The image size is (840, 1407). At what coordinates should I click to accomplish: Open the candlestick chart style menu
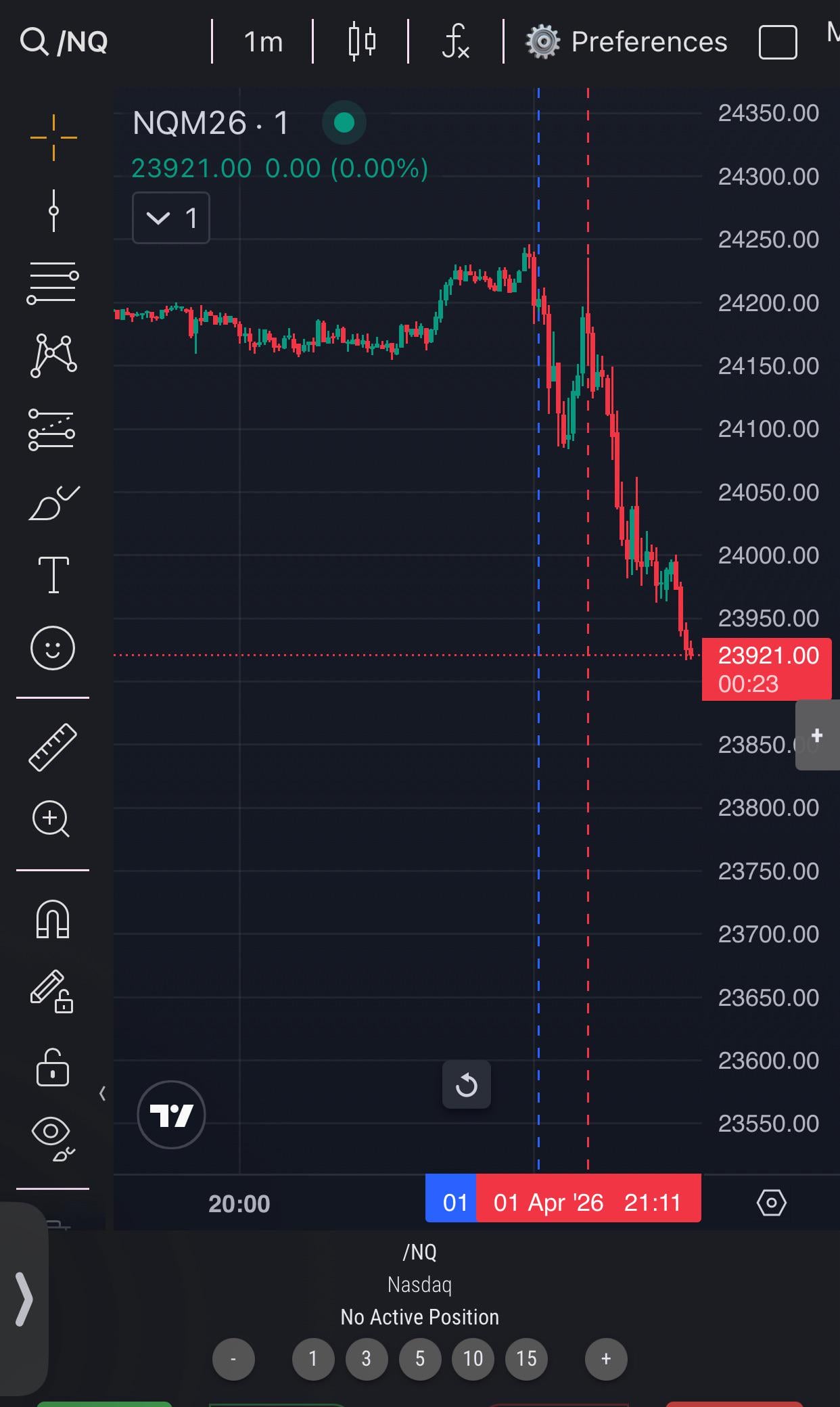tap(361, 42)
